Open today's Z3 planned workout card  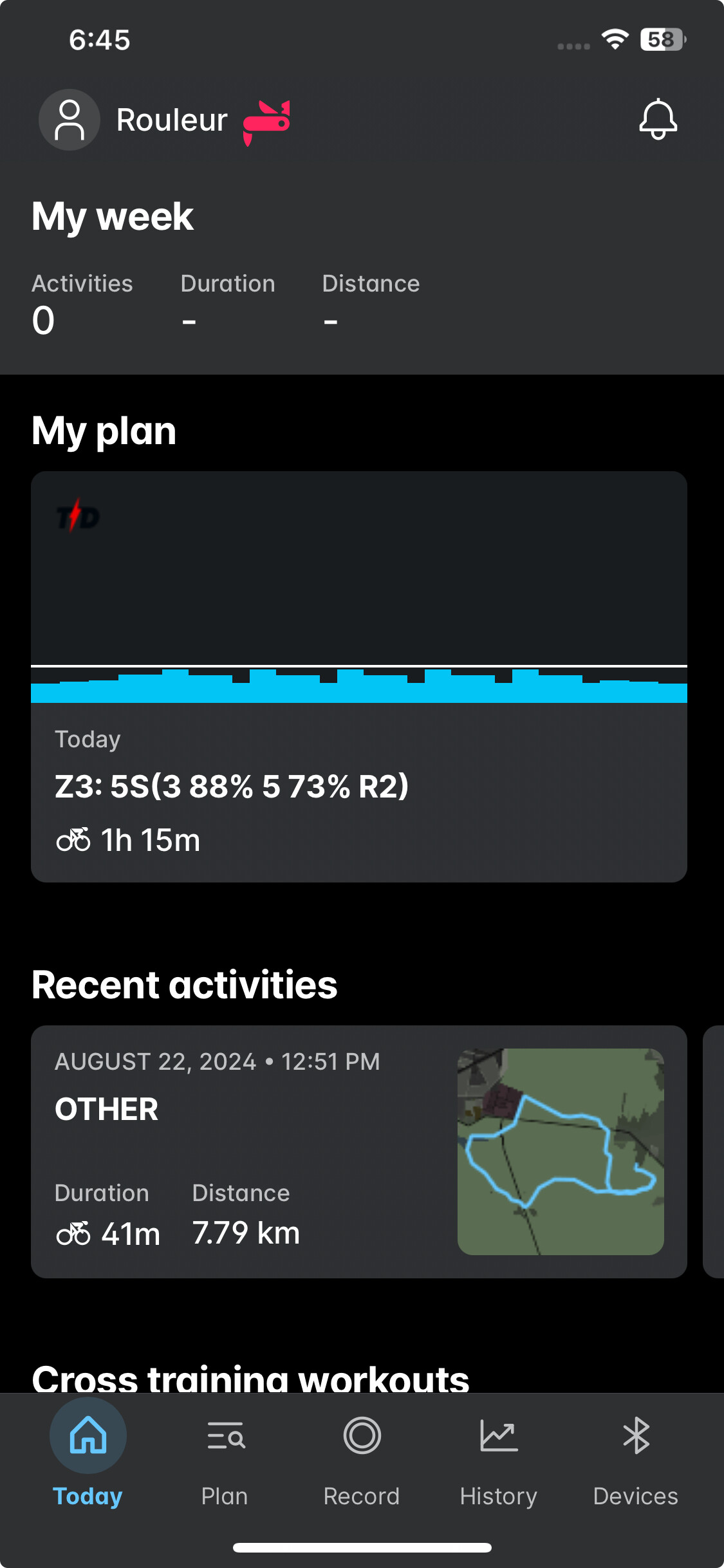(x=358, y=676)
